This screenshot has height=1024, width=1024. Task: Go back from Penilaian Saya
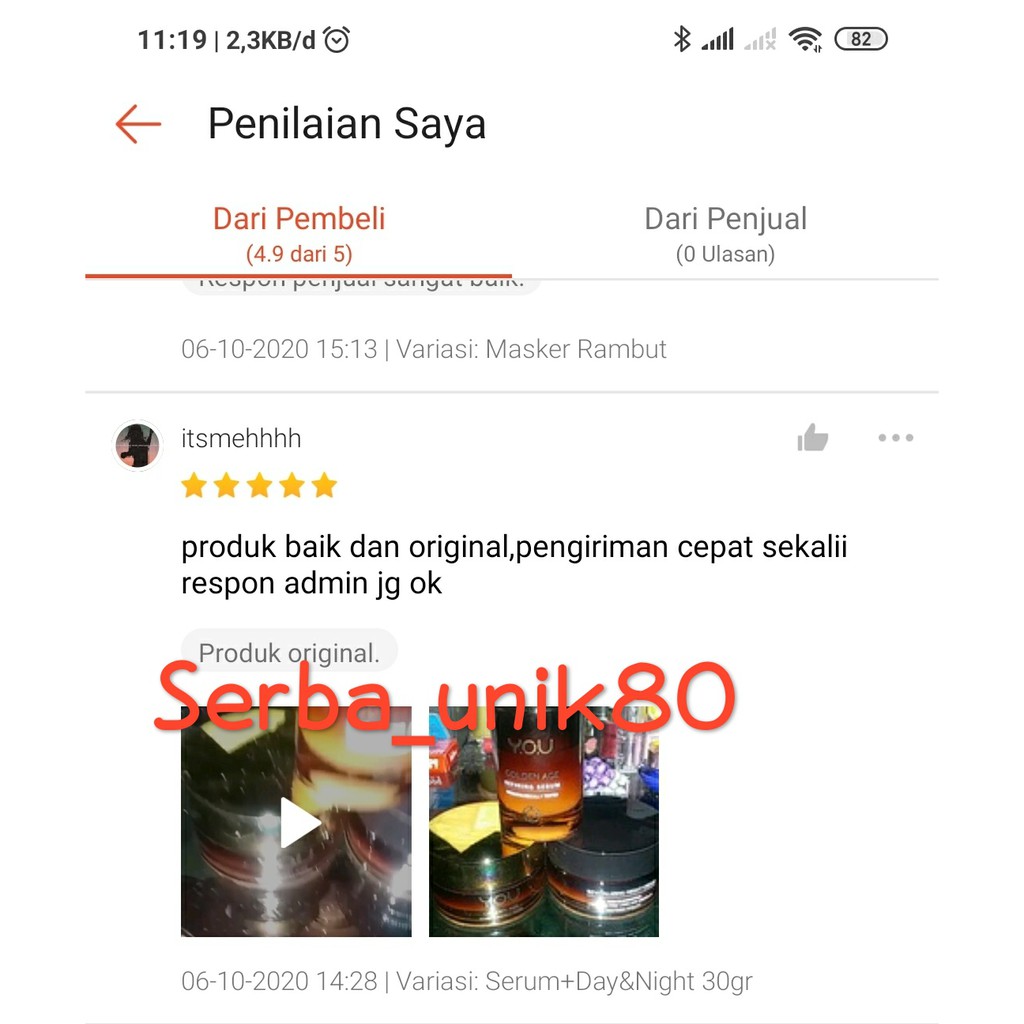[138, 125]
